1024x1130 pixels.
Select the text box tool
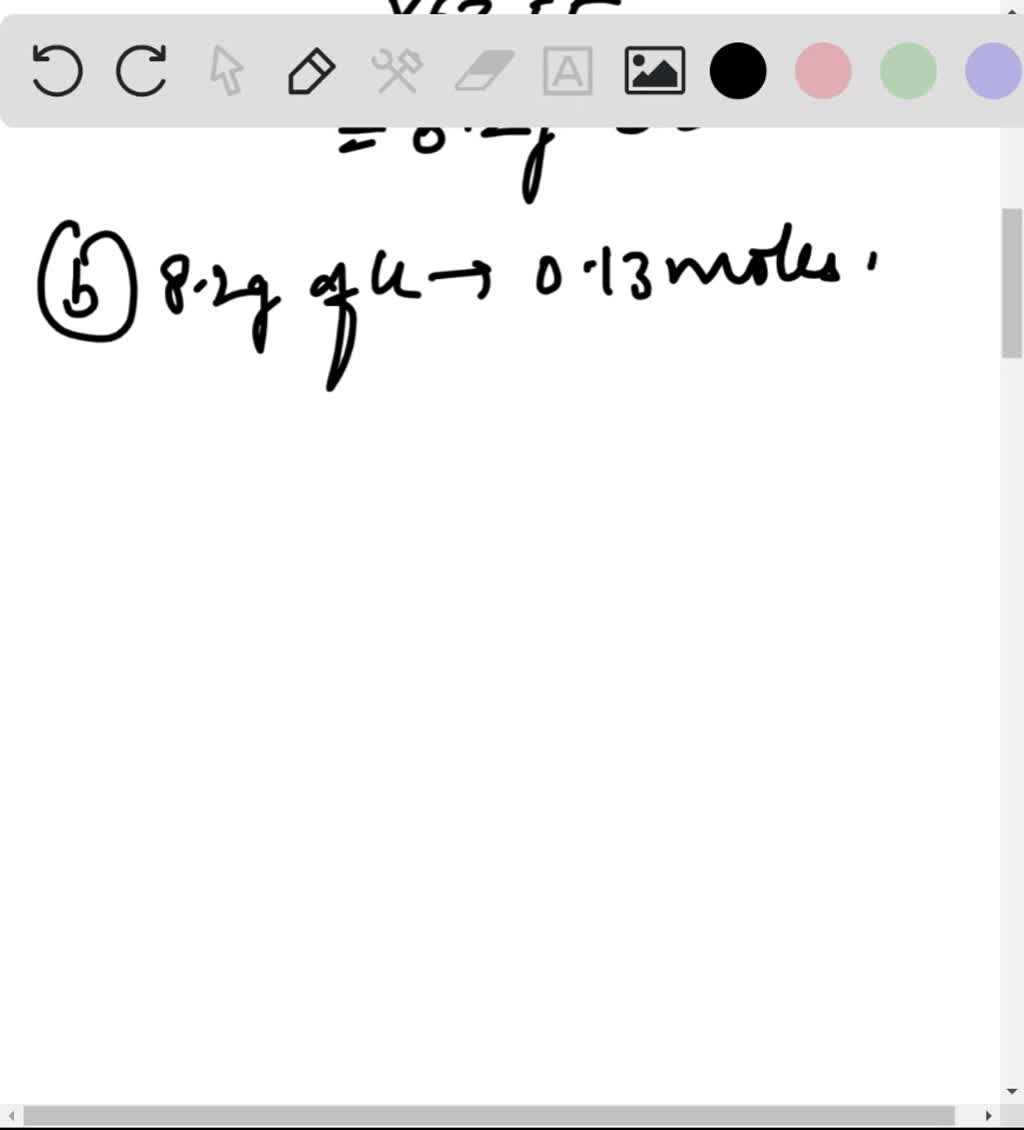(567, 71)
